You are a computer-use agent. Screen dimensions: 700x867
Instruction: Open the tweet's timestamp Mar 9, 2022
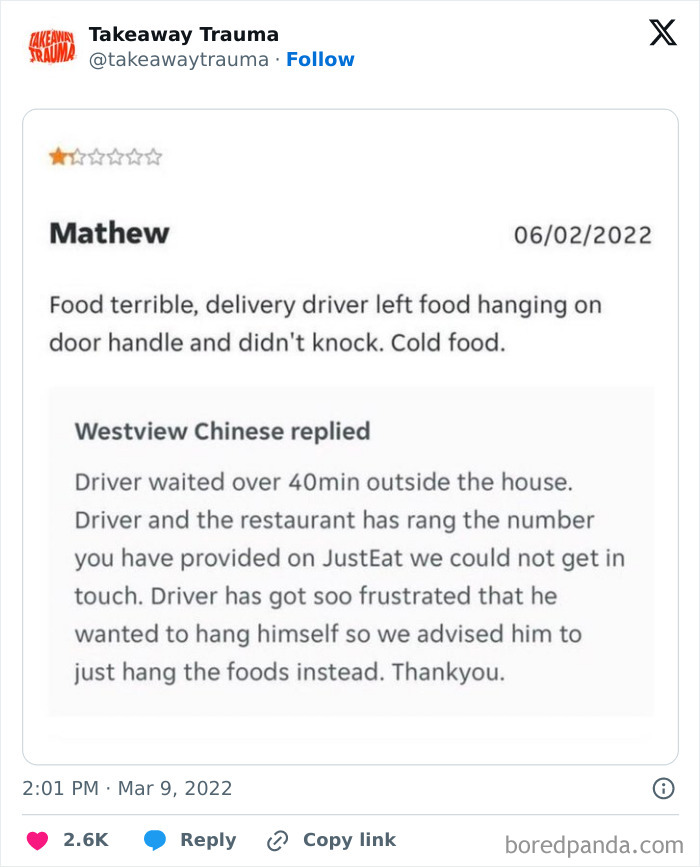127,788
